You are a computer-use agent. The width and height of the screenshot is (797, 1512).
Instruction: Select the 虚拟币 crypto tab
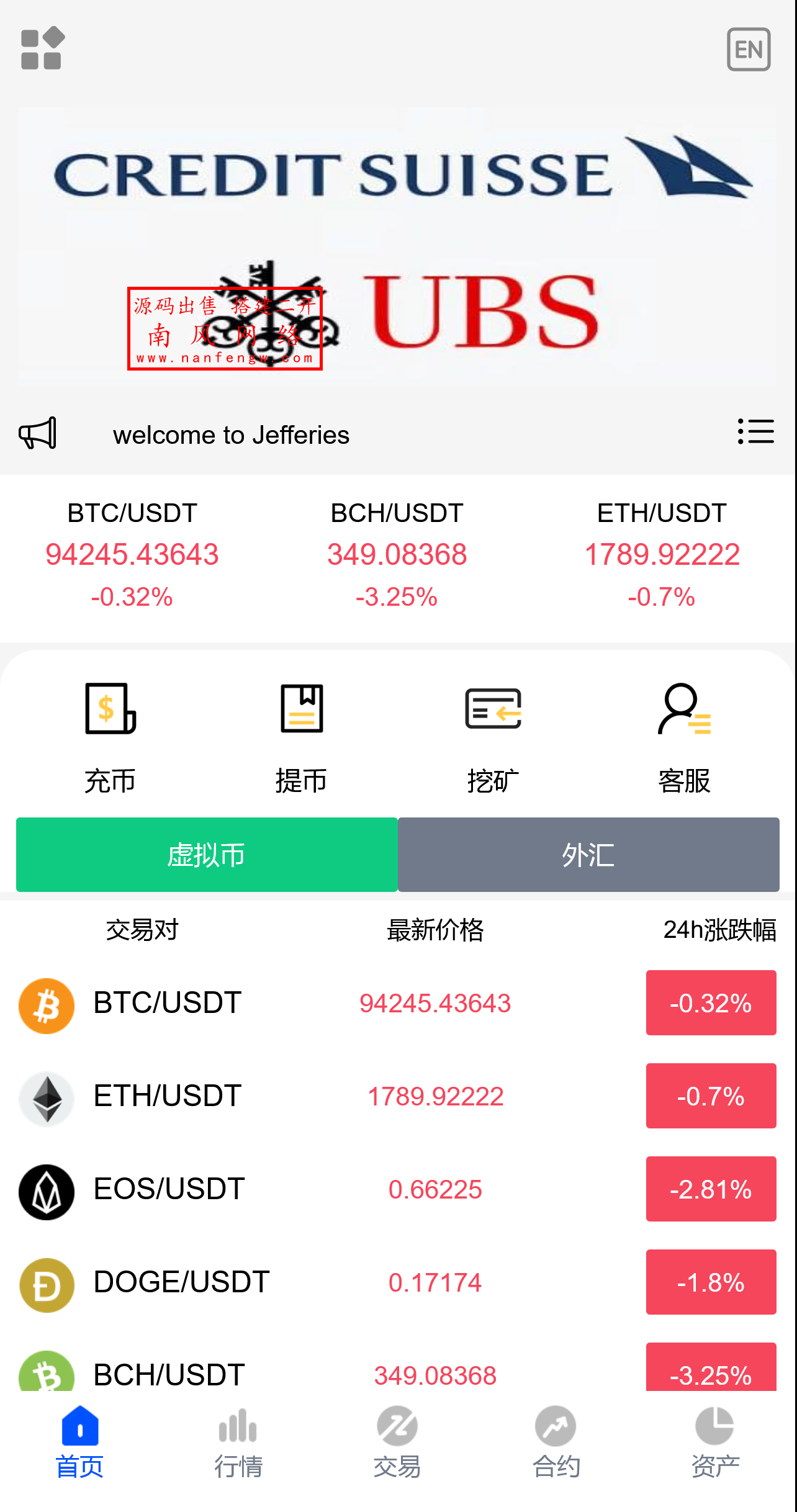tap(207, 855)
